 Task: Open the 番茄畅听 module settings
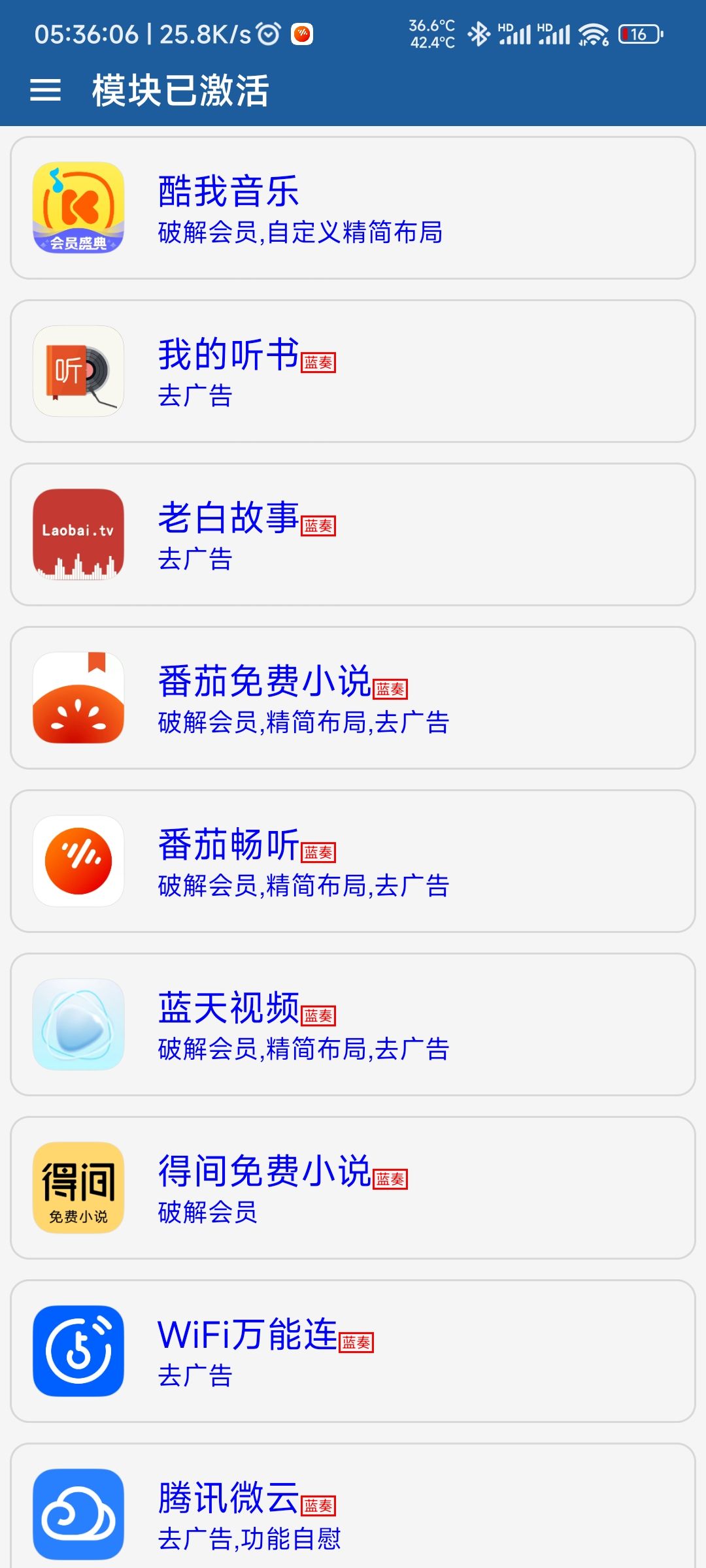click(353, 861)
